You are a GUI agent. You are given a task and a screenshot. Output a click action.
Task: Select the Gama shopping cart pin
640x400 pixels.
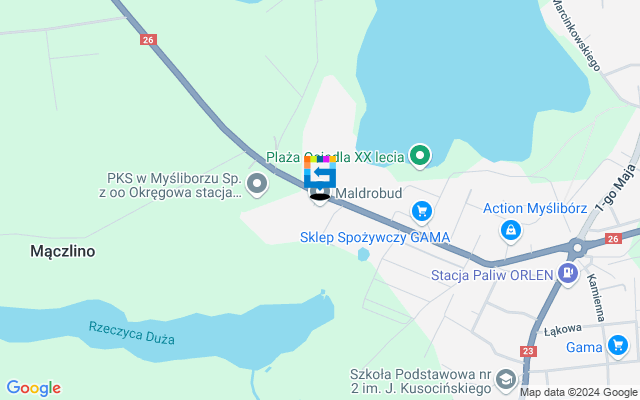(x=619, y=347)
